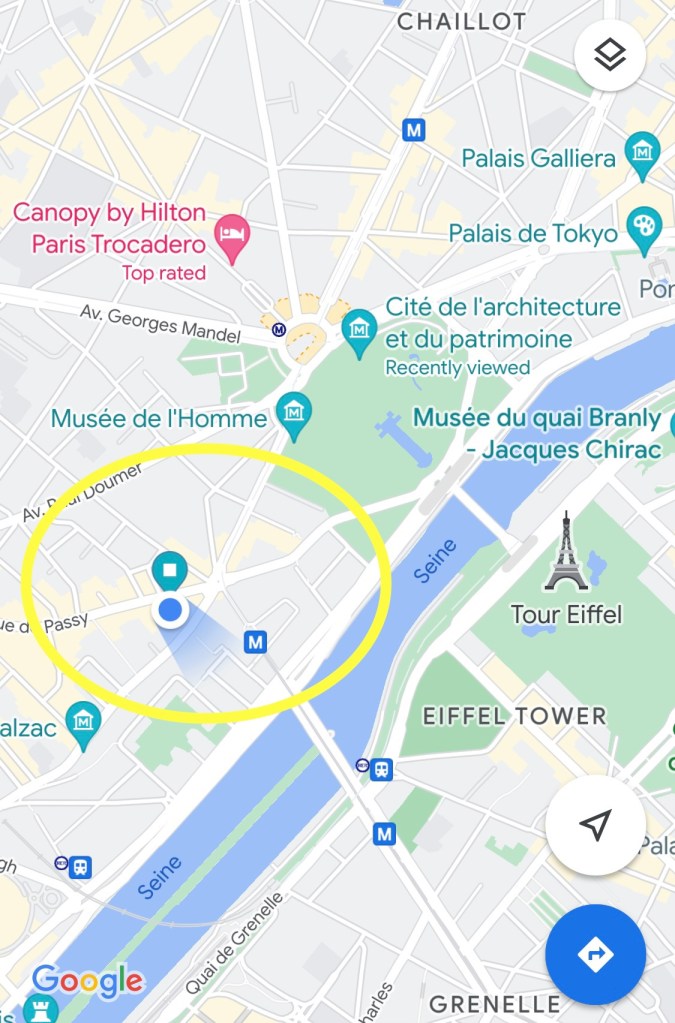675x1023 pixels.
Task: Tap the Palais de Tokyo marker
Action: pyautogui.click(x=643, y=227)
